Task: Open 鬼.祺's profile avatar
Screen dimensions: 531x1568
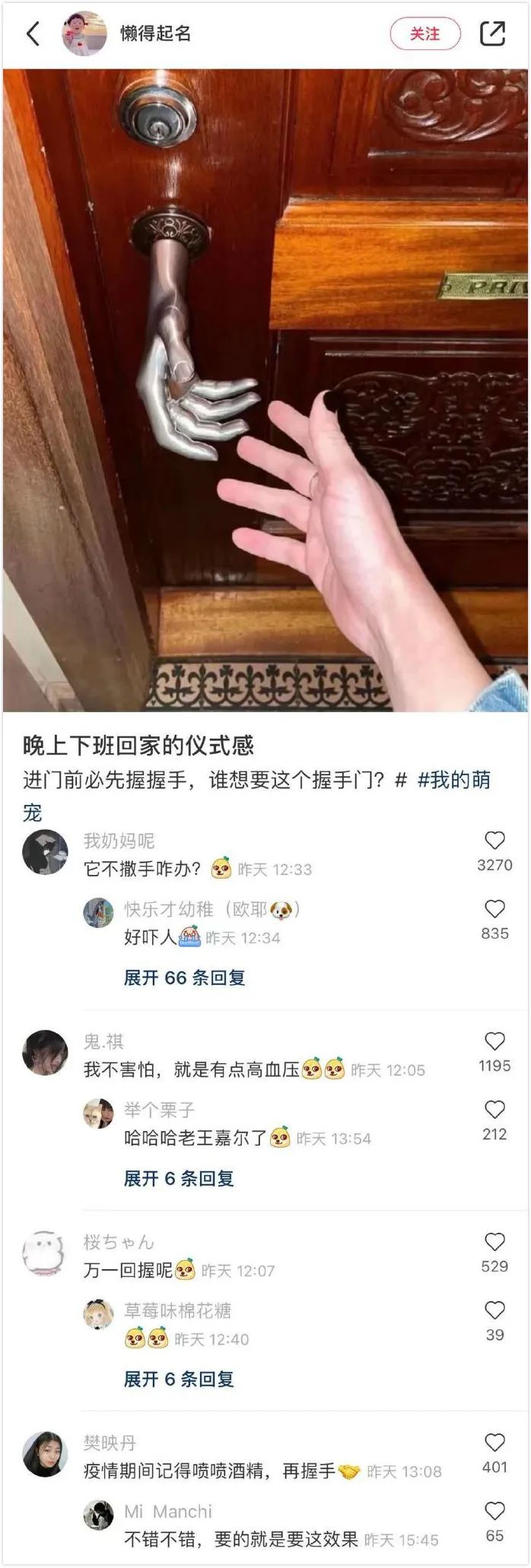Action: (x=45, y=1053)
